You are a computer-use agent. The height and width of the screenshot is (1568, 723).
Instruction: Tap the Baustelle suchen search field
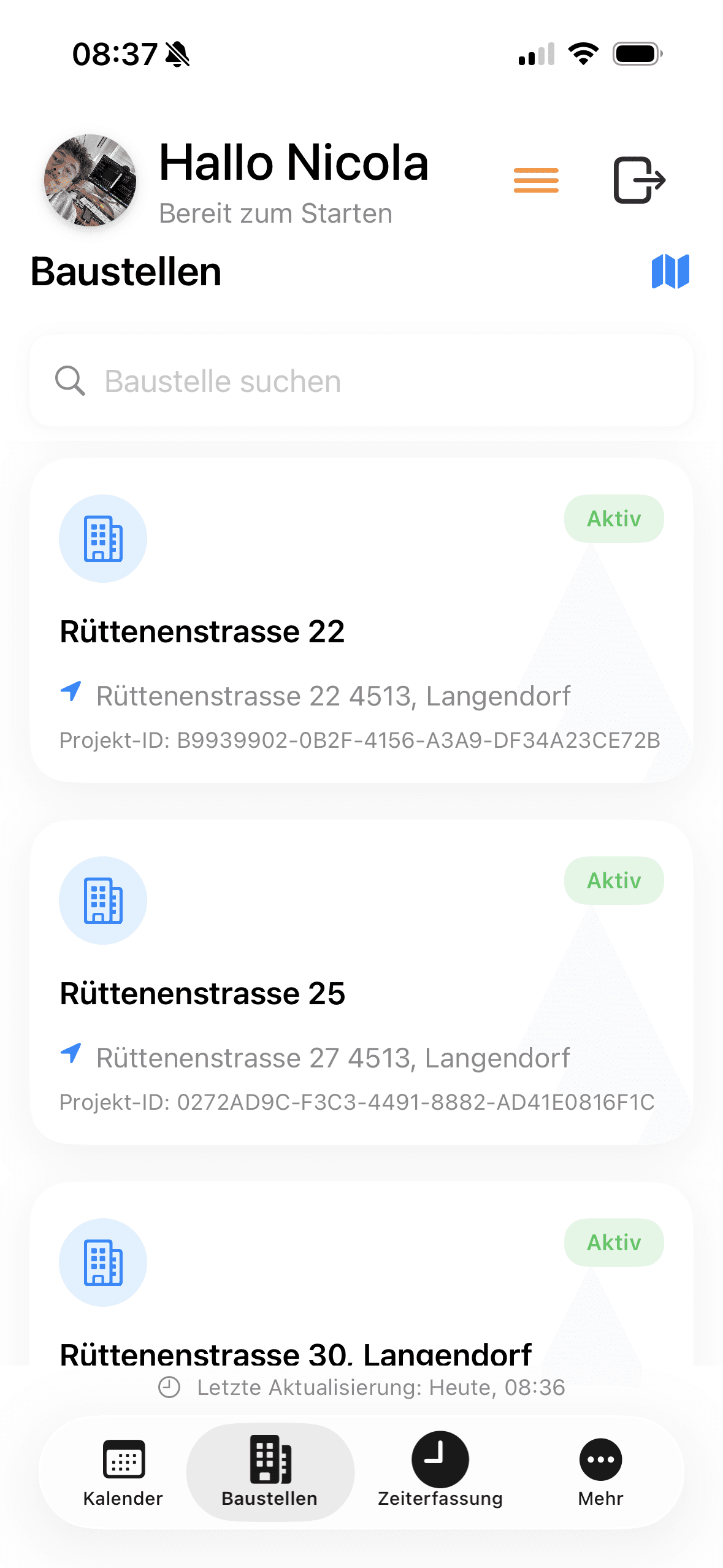point(362,381)
